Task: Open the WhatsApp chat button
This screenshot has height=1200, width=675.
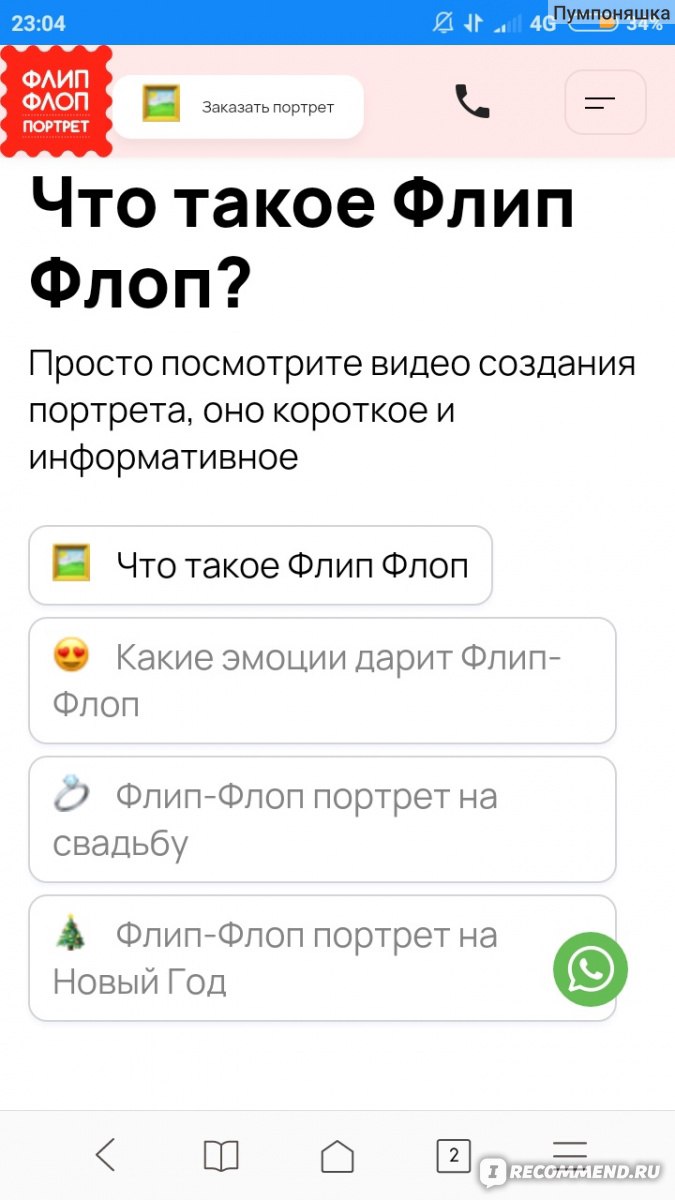Action: 590,969
